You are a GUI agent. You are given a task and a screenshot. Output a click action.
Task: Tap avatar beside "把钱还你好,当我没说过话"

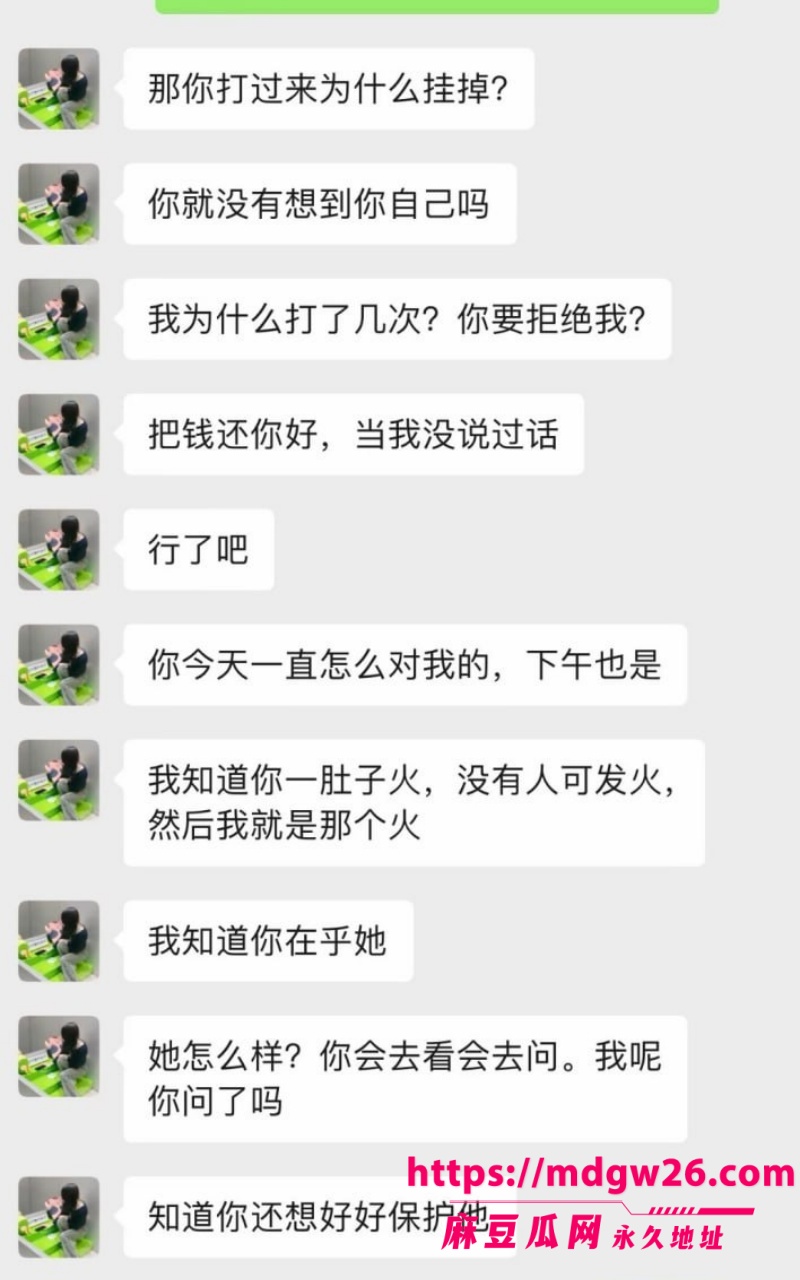point(59,434)
